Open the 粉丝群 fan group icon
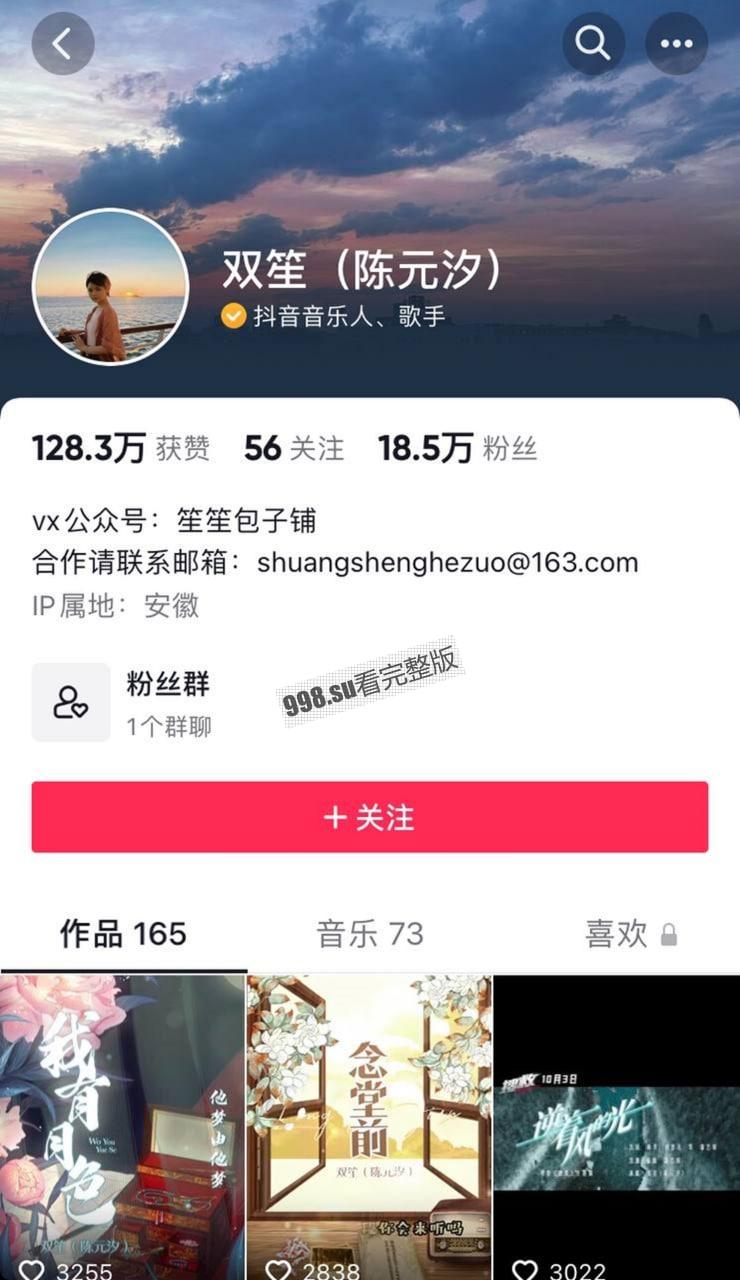The image size is (740, 1280). 69,700
